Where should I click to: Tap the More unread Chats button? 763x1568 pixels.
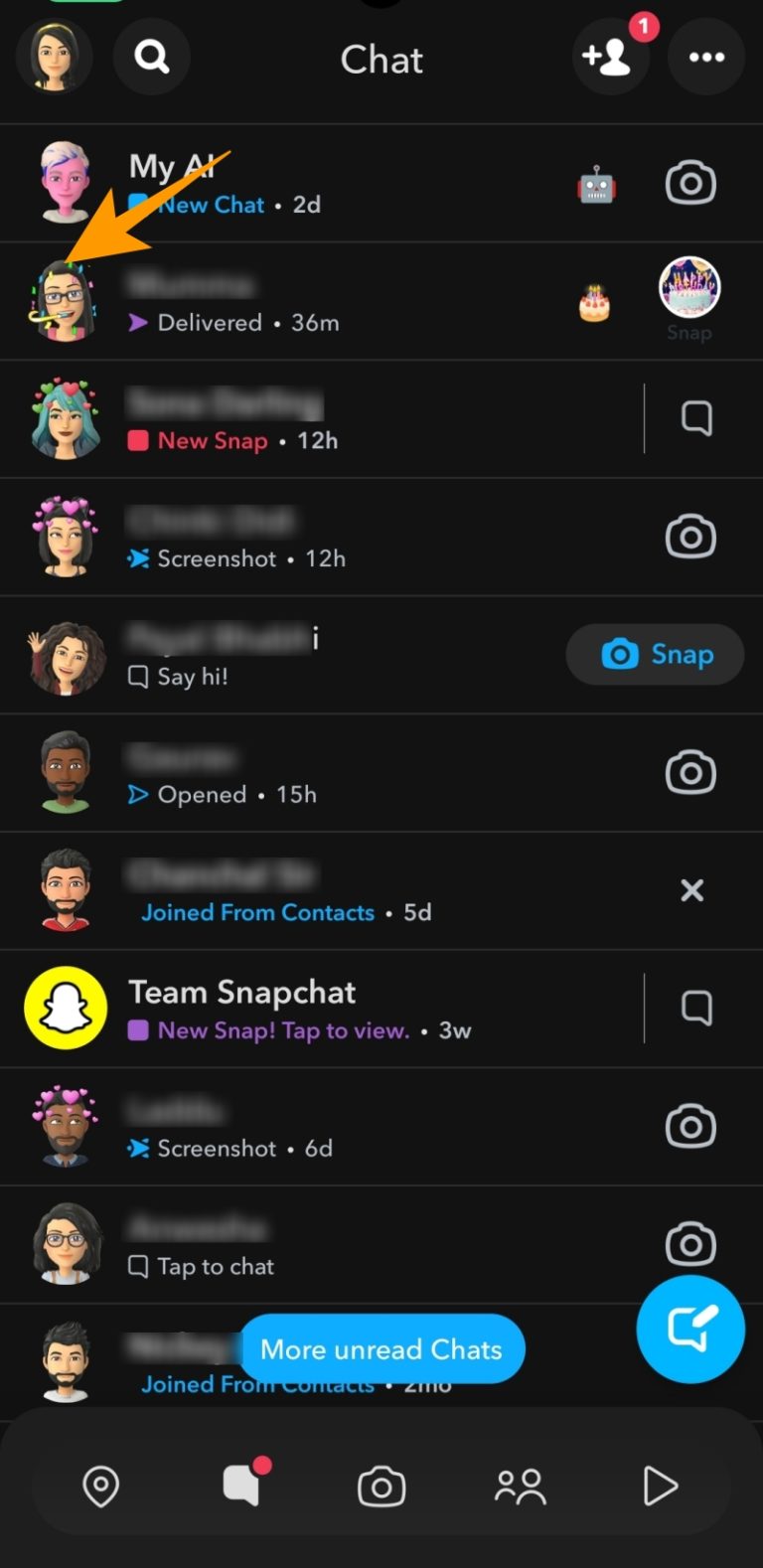pyautogui.click(x=381, y=1349)
